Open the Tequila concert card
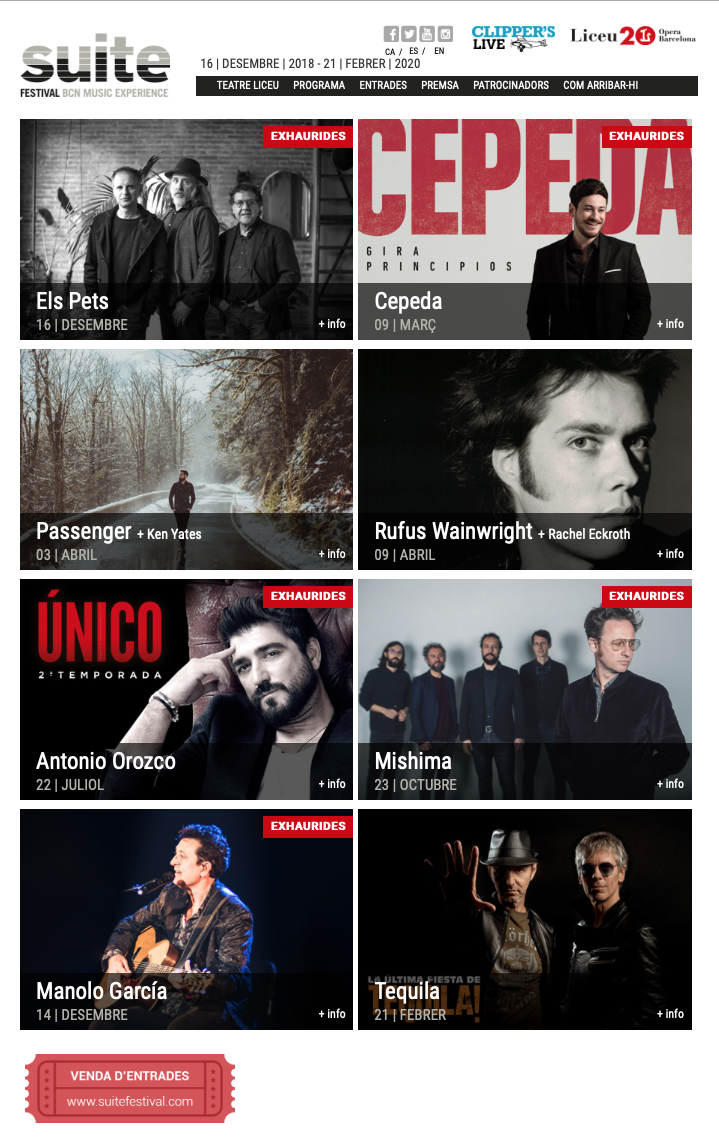Image resolution: width=719 pixels, height=1146 pixels. click(524, 920)
